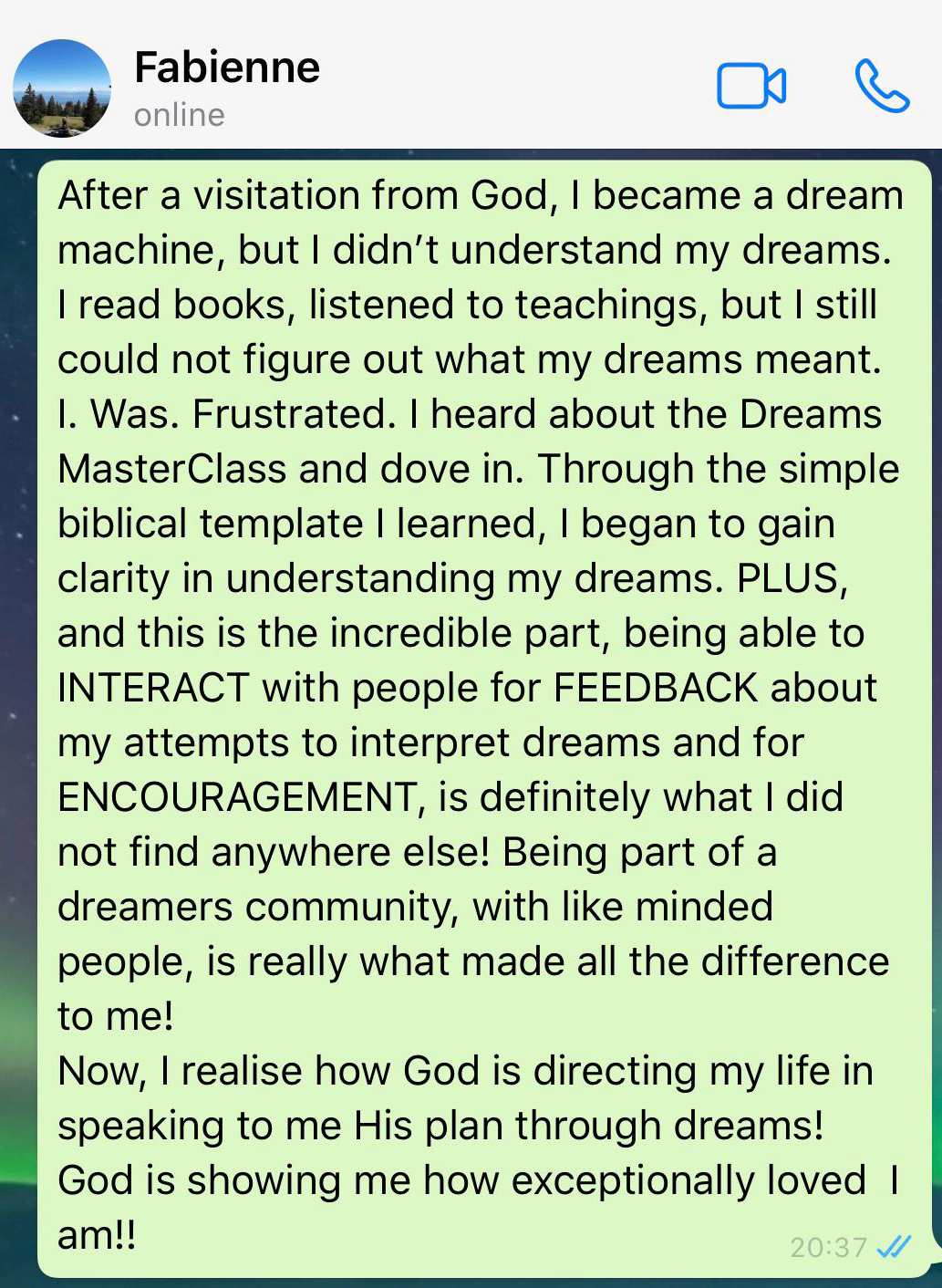
Task: Start a voice call with Fabienne
Action: pyautogui.click(x=882, y=87)
